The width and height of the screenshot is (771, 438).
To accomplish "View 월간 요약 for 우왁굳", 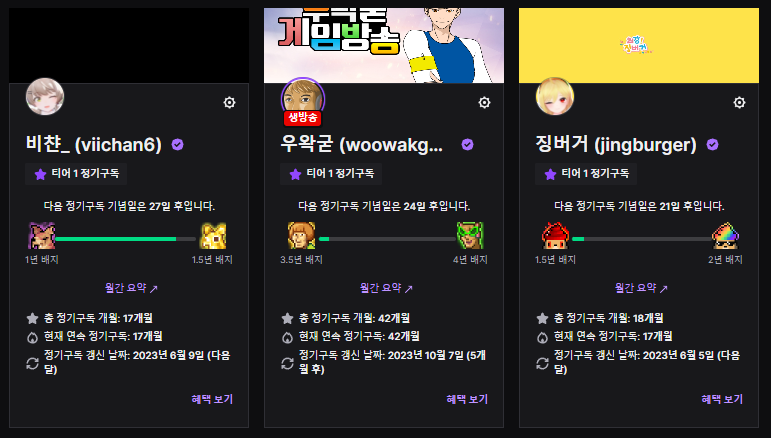I will pyautogui.click(x=387, y=287).
